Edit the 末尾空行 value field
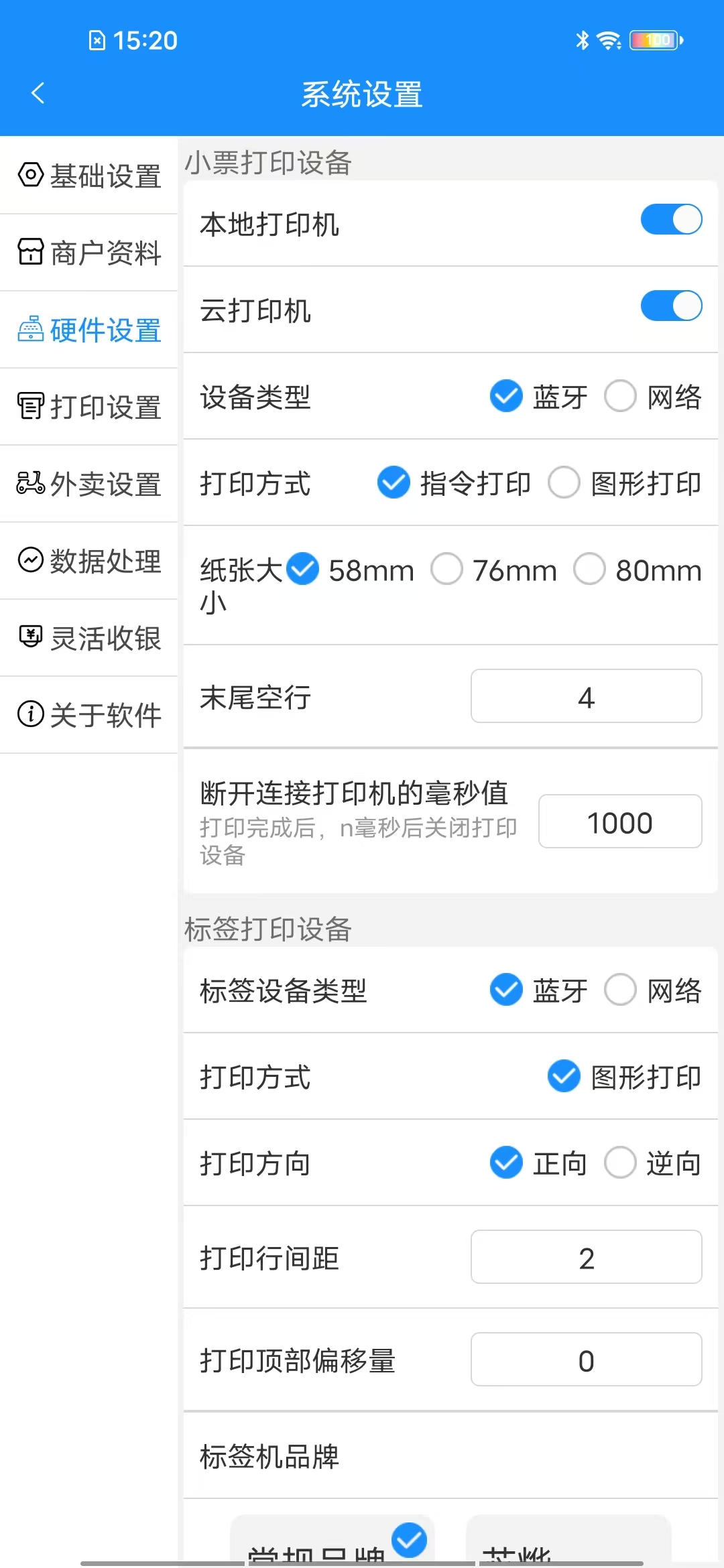 (587, 696)
